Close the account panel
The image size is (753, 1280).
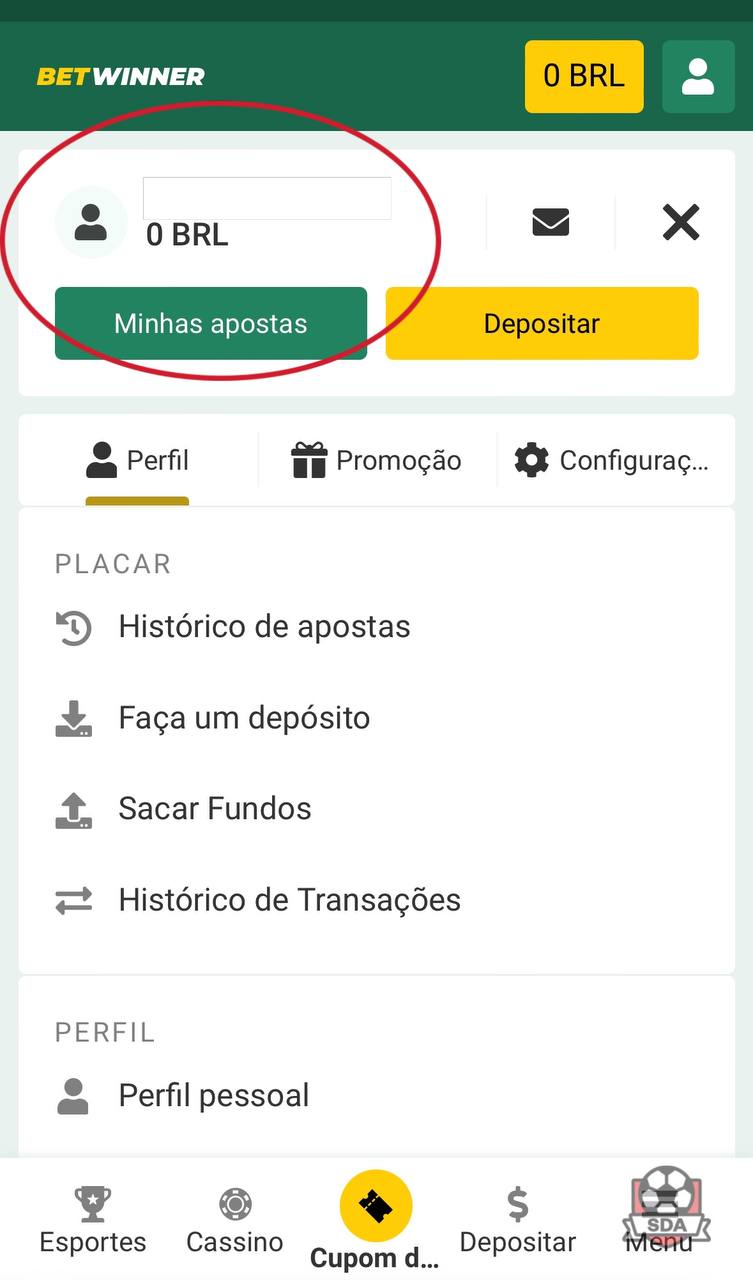click(x=681, y=222)
